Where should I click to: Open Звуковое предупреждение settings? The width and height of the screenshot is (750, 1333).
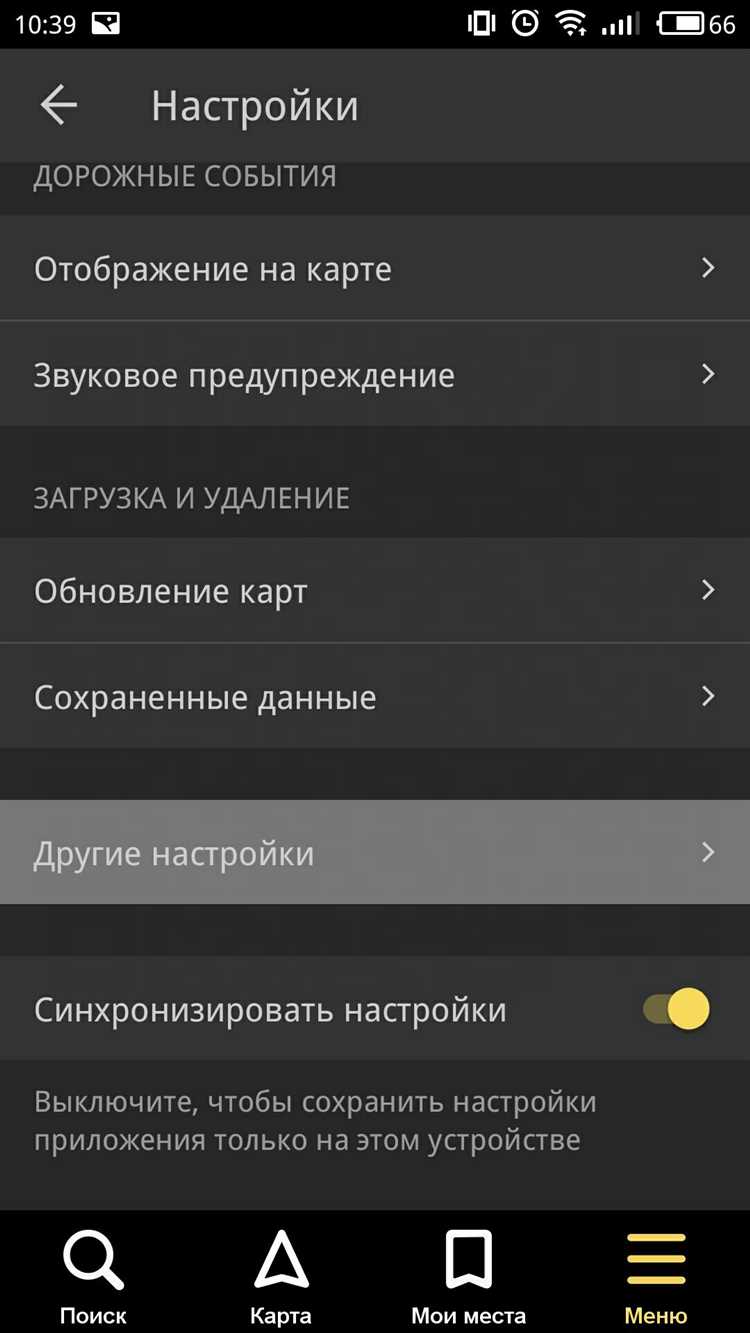pyautogui.click(x=375, y=375)
